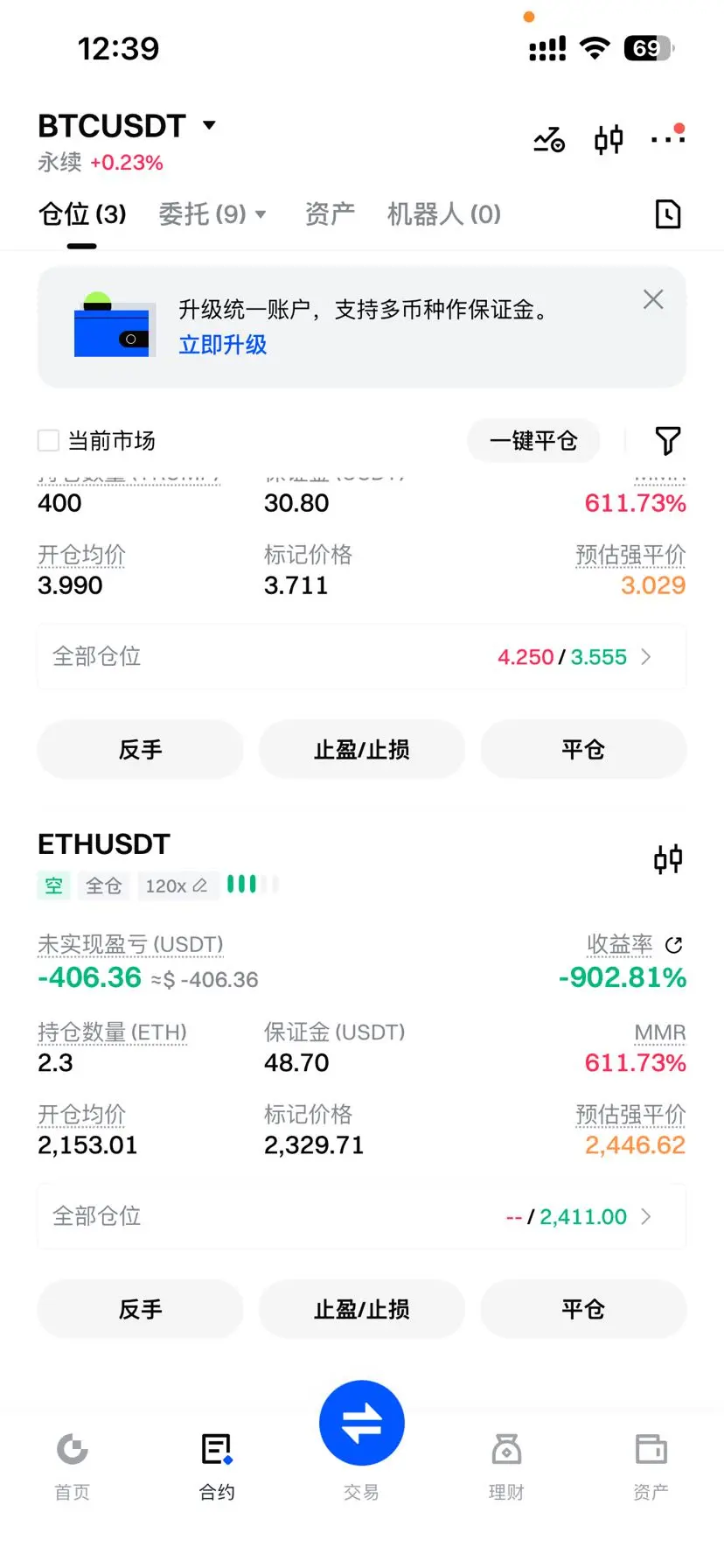Tap 平仓 for the ETHUSDT position
Image resolution: width=724 pixels, height=1568 pixels.
583,1309
